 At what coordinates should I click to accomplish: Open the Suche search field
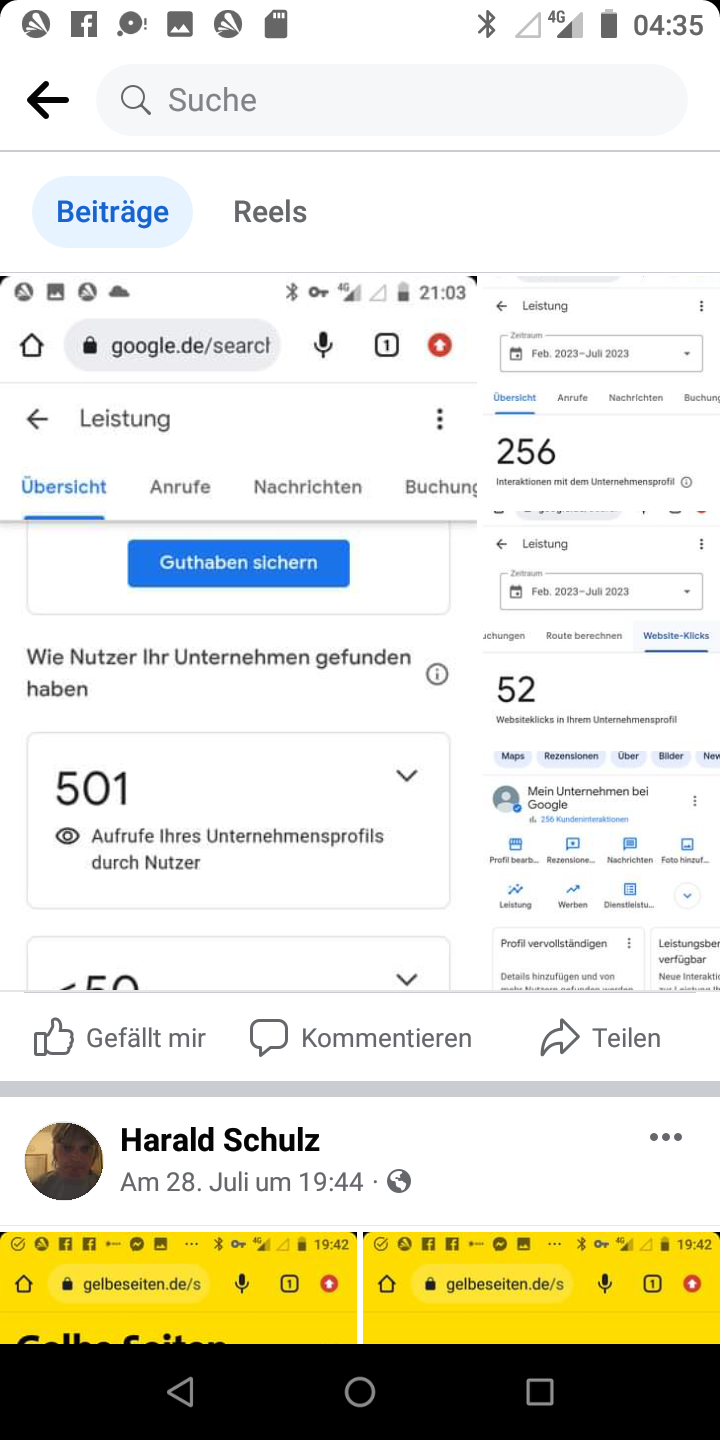(x=392, y=100)
